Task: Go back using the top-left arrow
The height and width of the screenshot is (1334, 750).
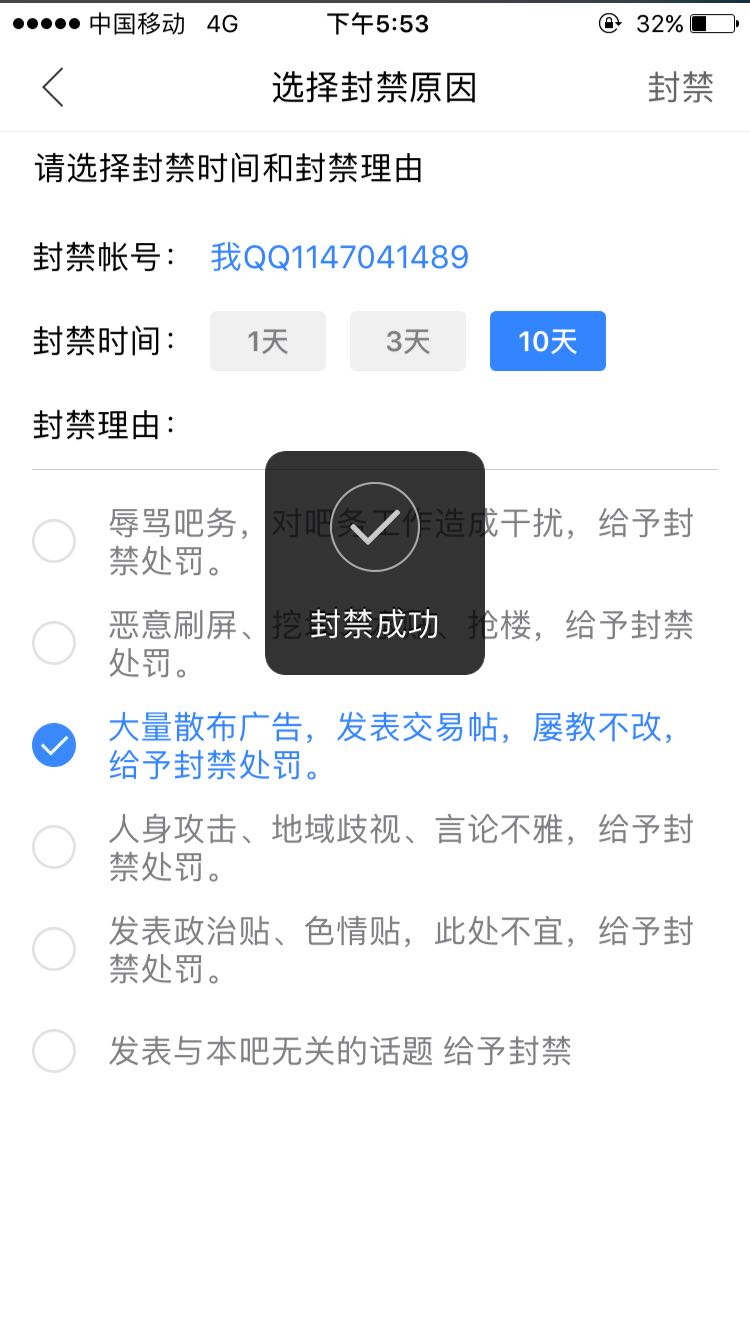Action: 53,88
